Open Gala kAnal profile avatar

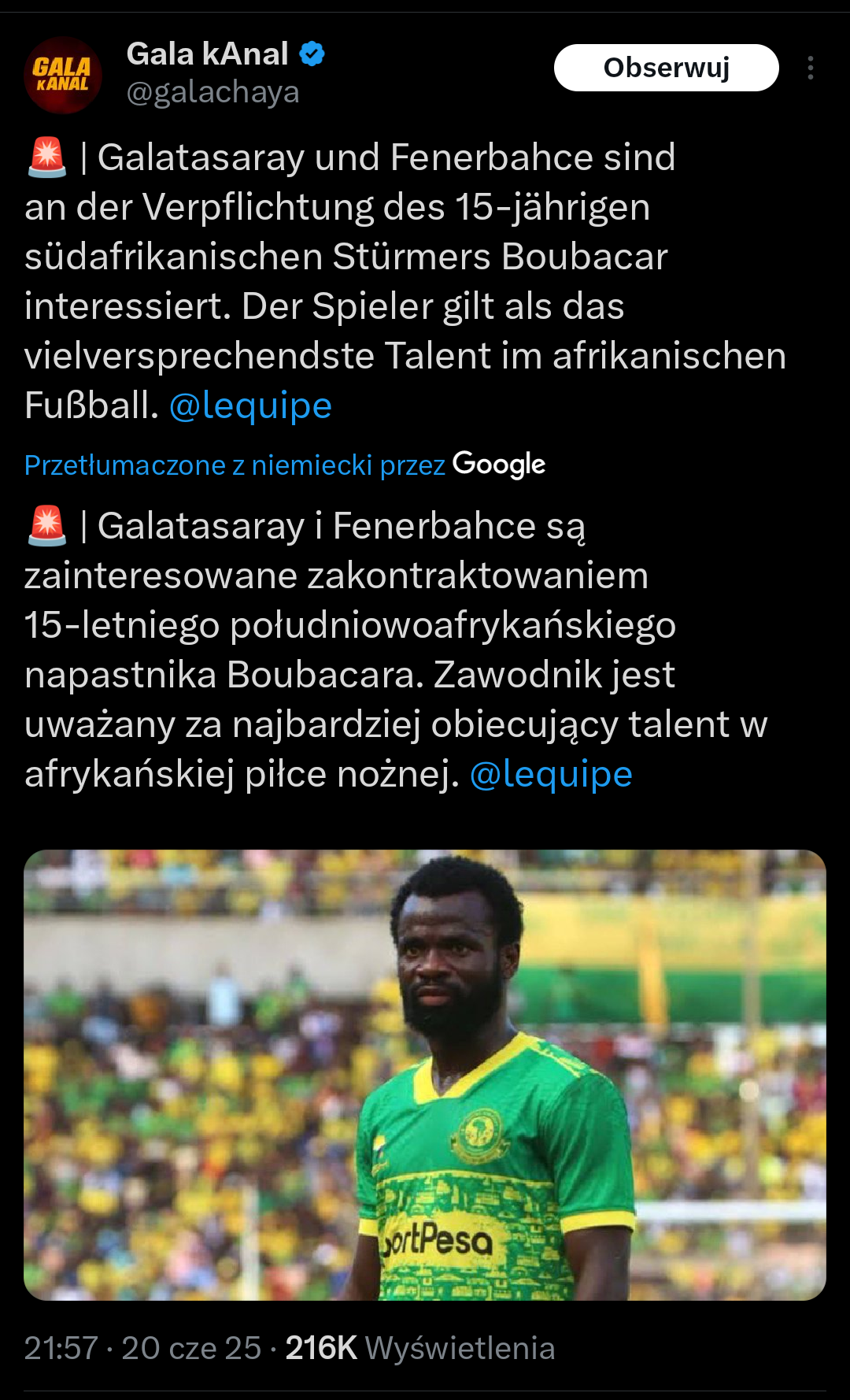[x=63, y=75]
